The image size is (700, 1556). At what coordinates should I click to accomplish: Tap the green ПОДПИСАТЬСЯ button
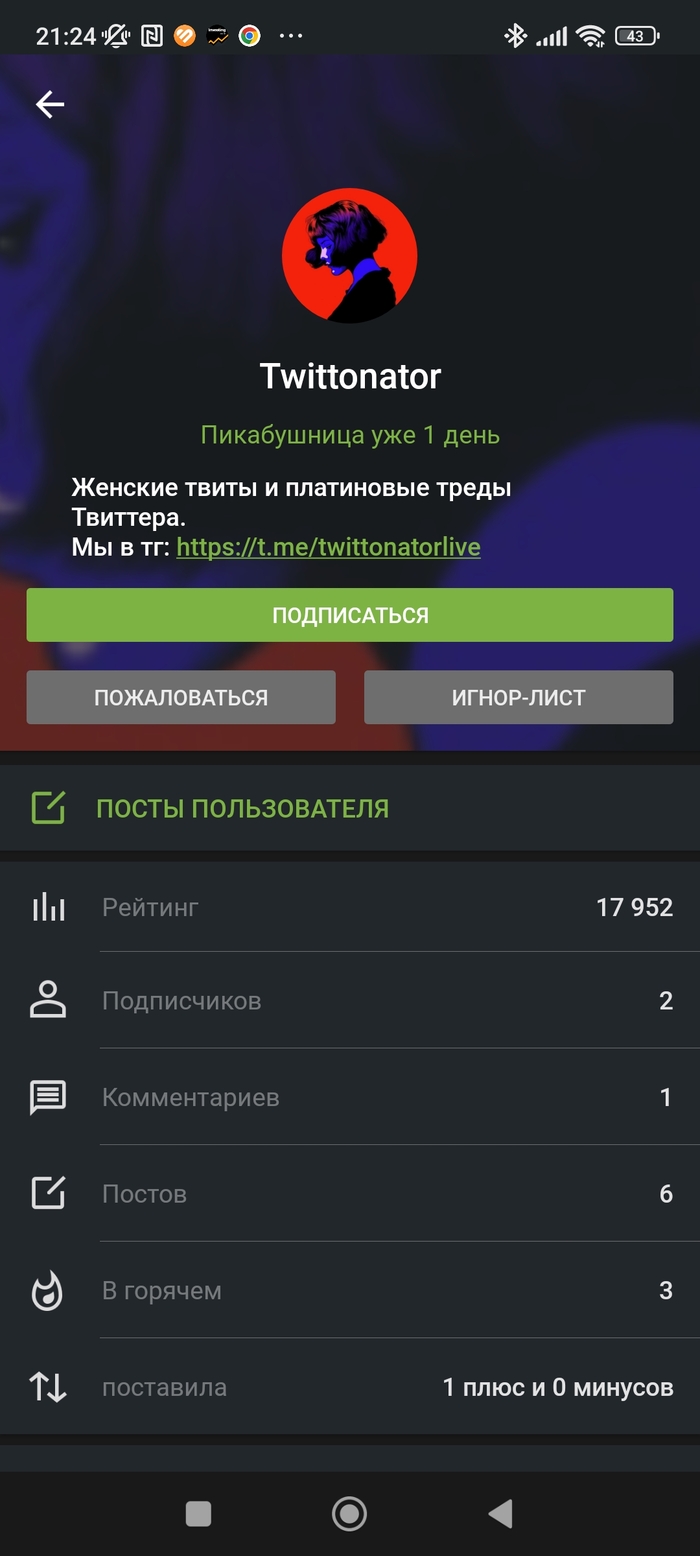click(350, 615)
